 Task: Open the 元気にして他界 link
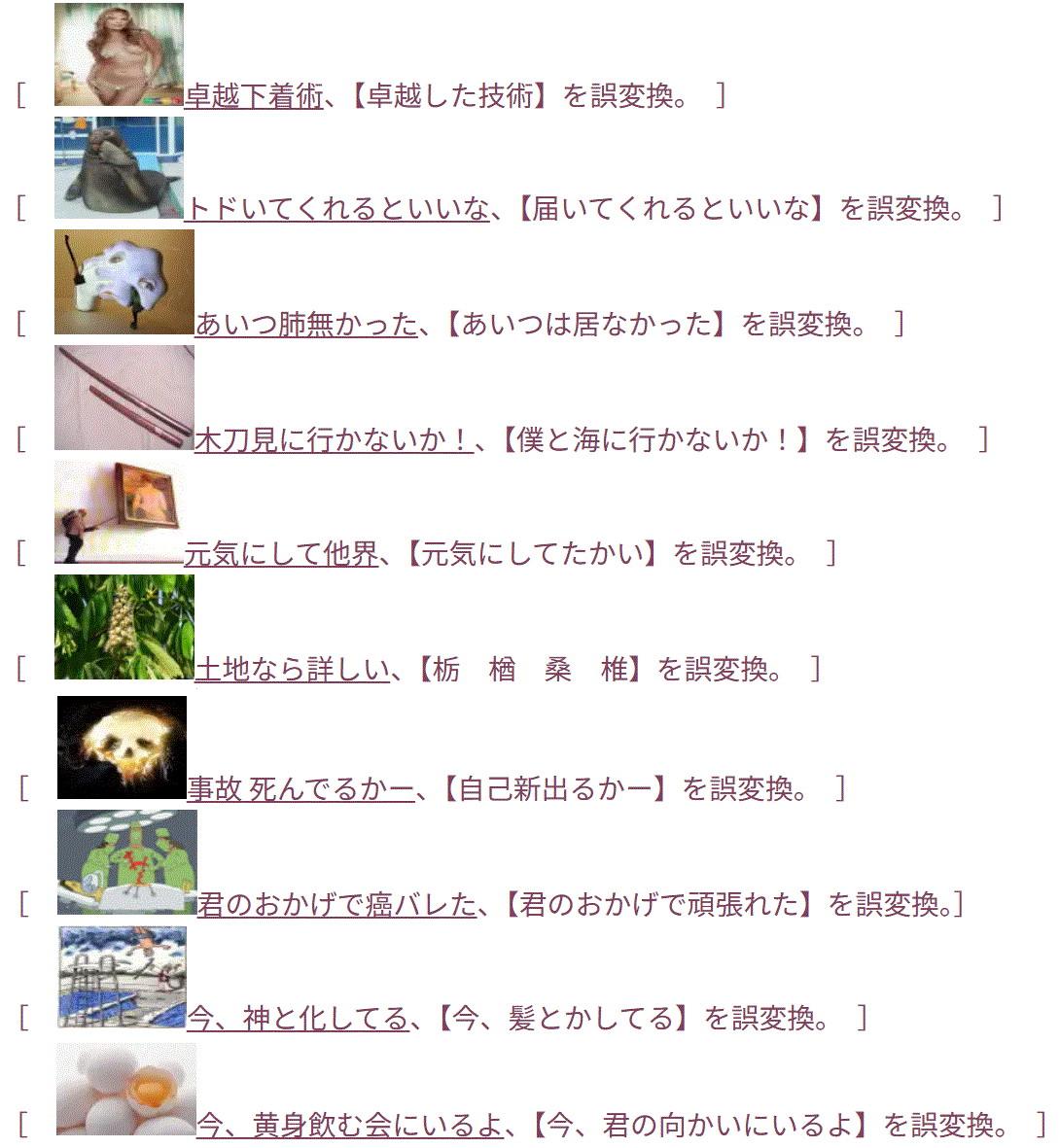pyautogui.click(x=281, y=554)
